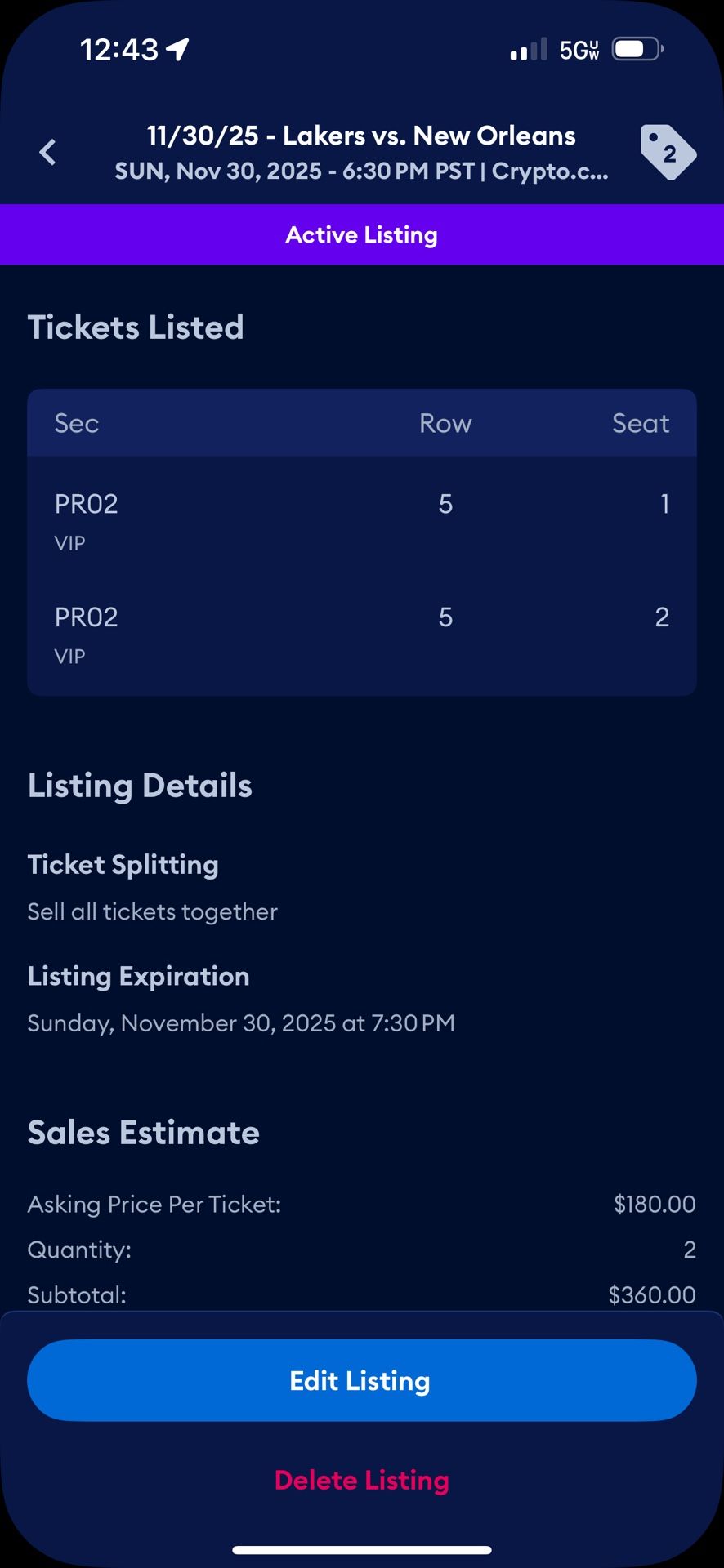Tap the back chevron arrow

coord(47,152)
